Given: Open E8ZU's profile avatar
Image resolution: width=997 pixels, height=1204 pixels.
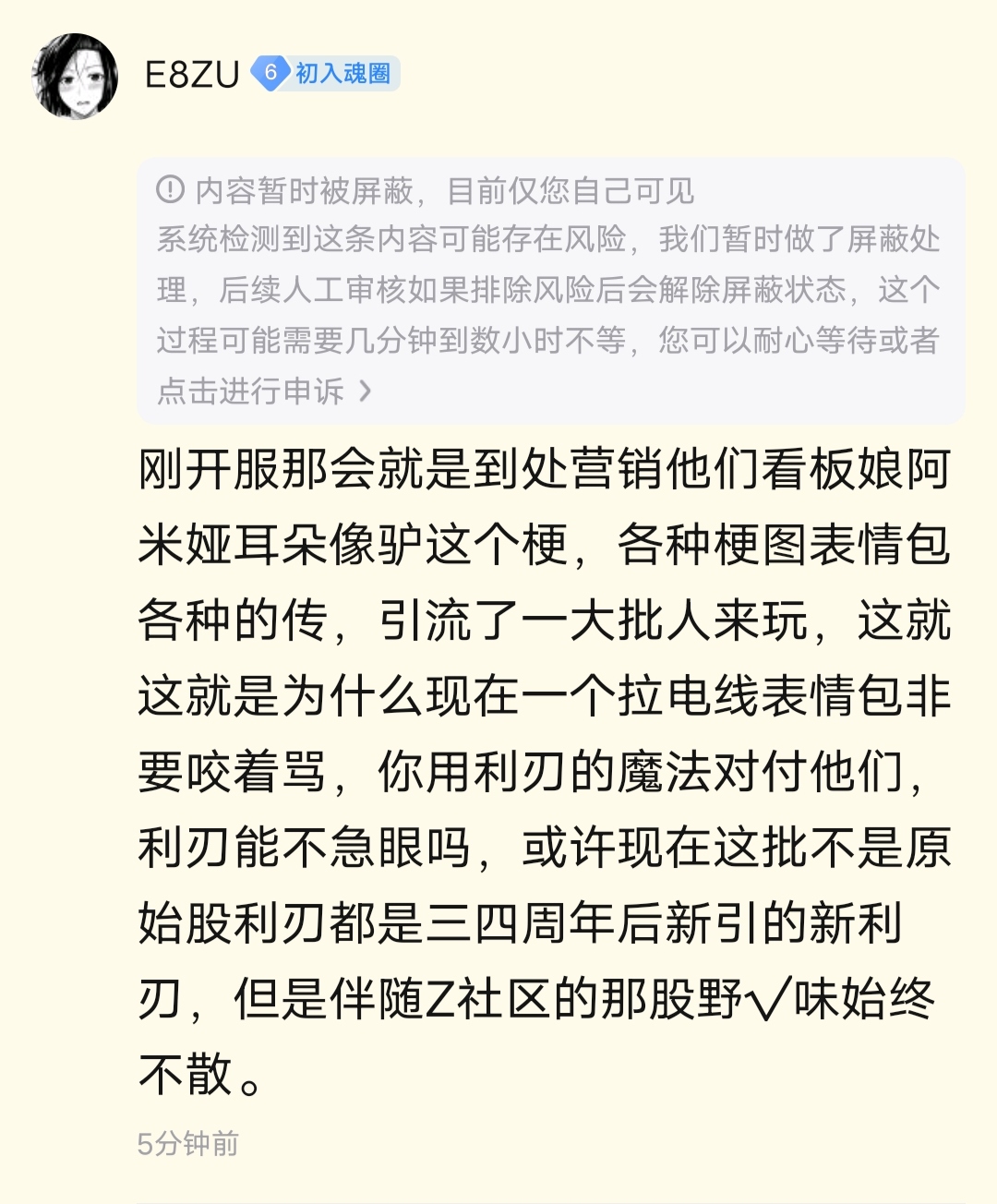Looking at the screenshot, I should pos(75,76).
